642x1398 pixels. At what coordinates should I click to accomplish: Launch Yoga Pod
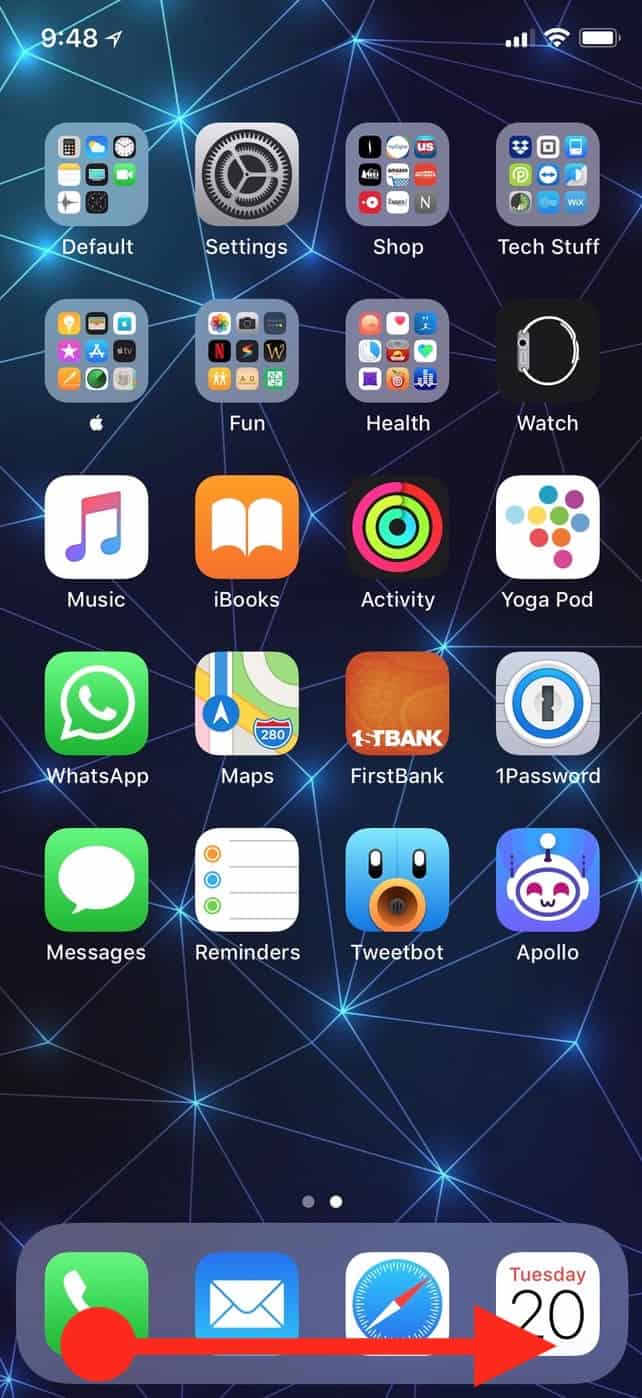pyautogui.click(x=548, y=527)
